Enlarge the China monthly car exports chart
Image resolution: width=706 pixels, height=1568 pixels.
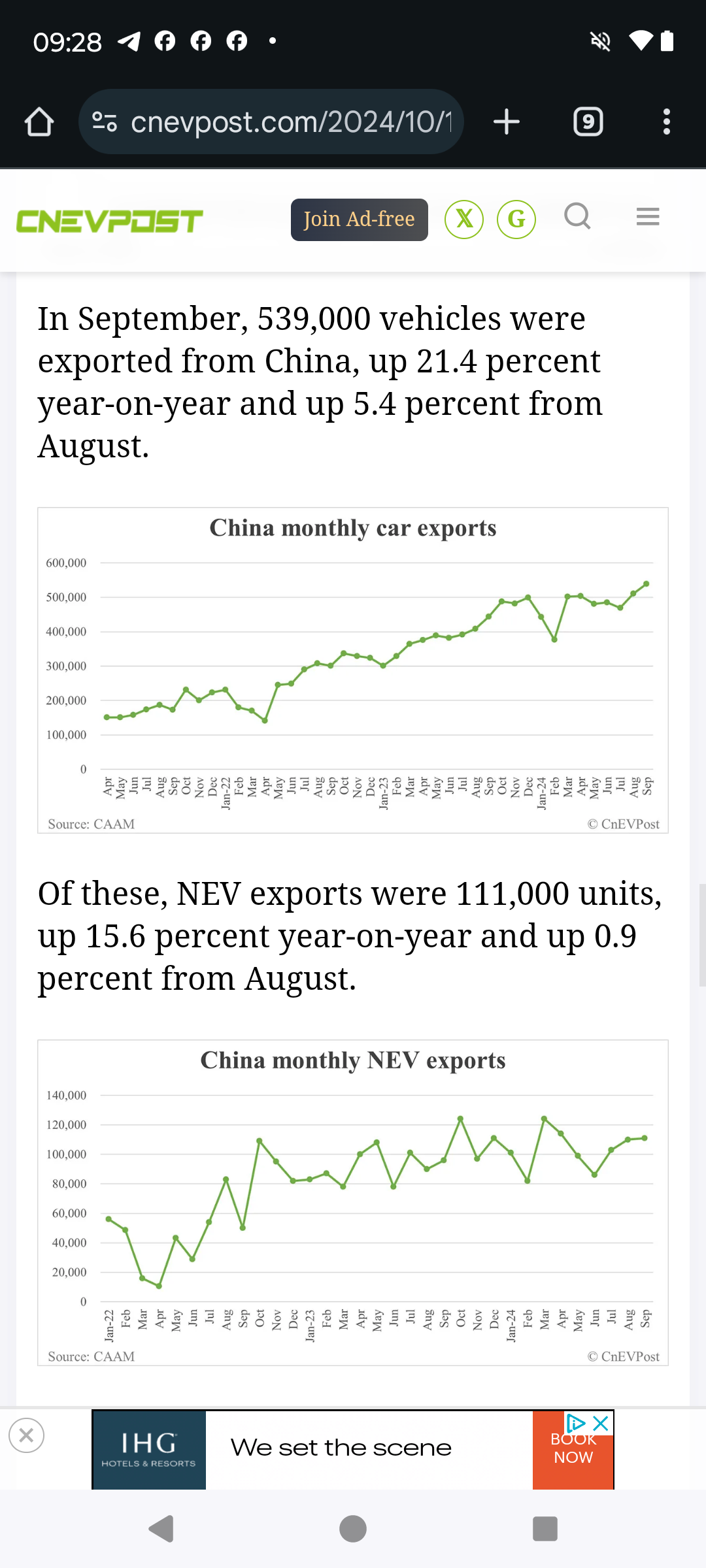[x=353, y=670]
